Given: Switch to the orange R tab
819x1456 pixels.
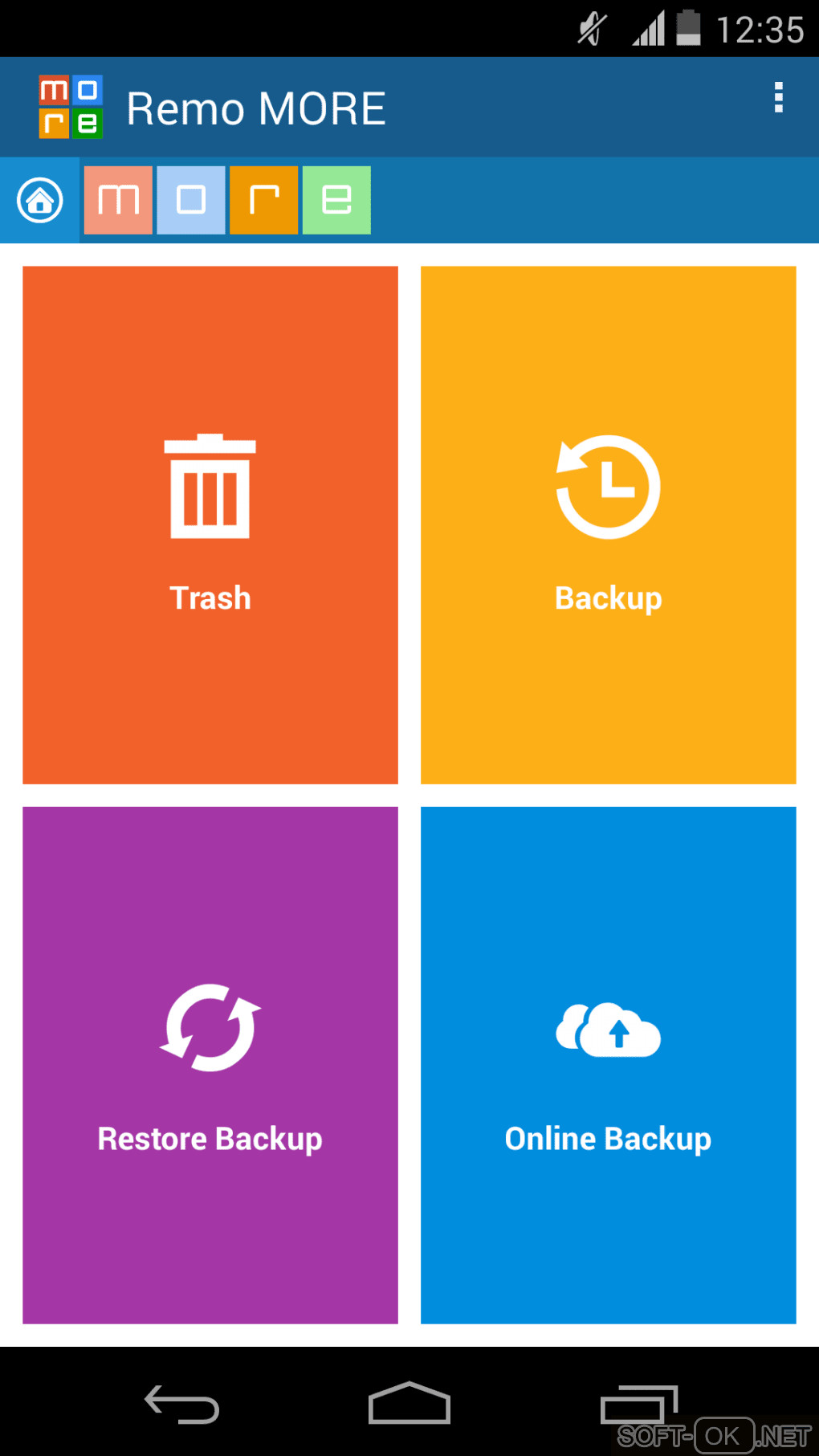Looking at the screenshot, I should coord(263,200).
